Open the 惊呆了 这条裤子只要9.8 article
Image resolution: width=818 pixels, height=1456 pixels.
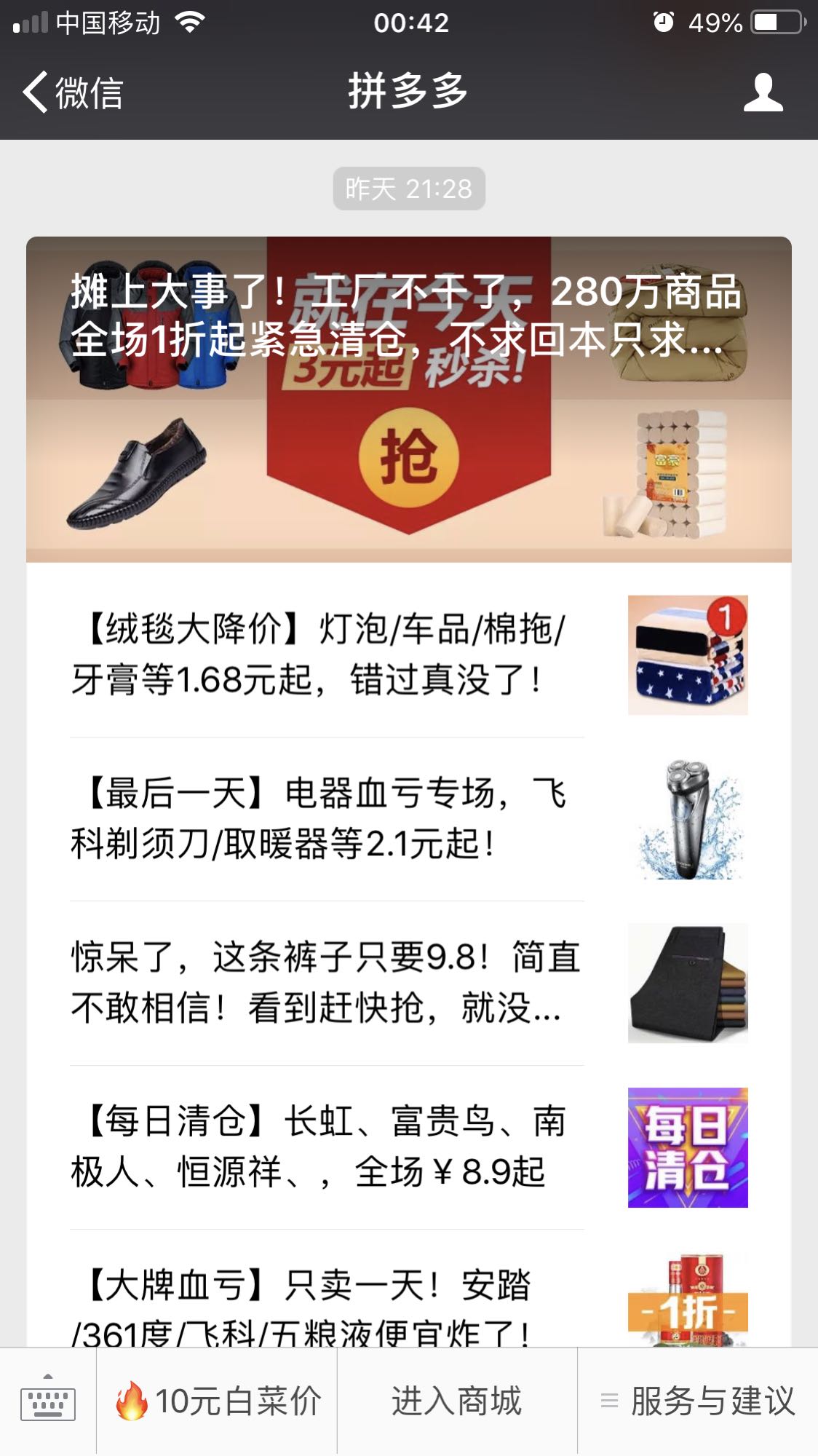tap(409, 983)
